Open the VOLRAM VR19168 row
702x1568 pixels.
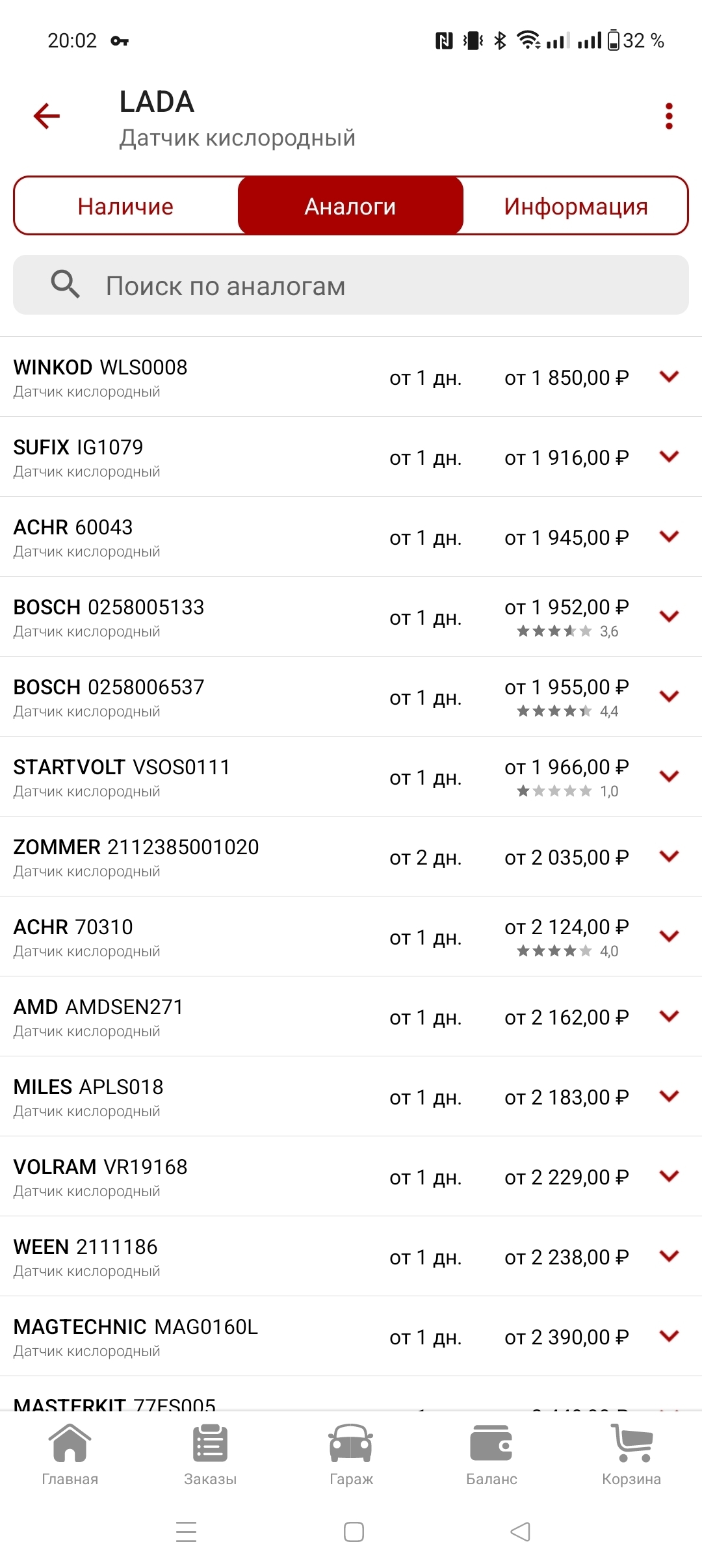coord(351,1177)
